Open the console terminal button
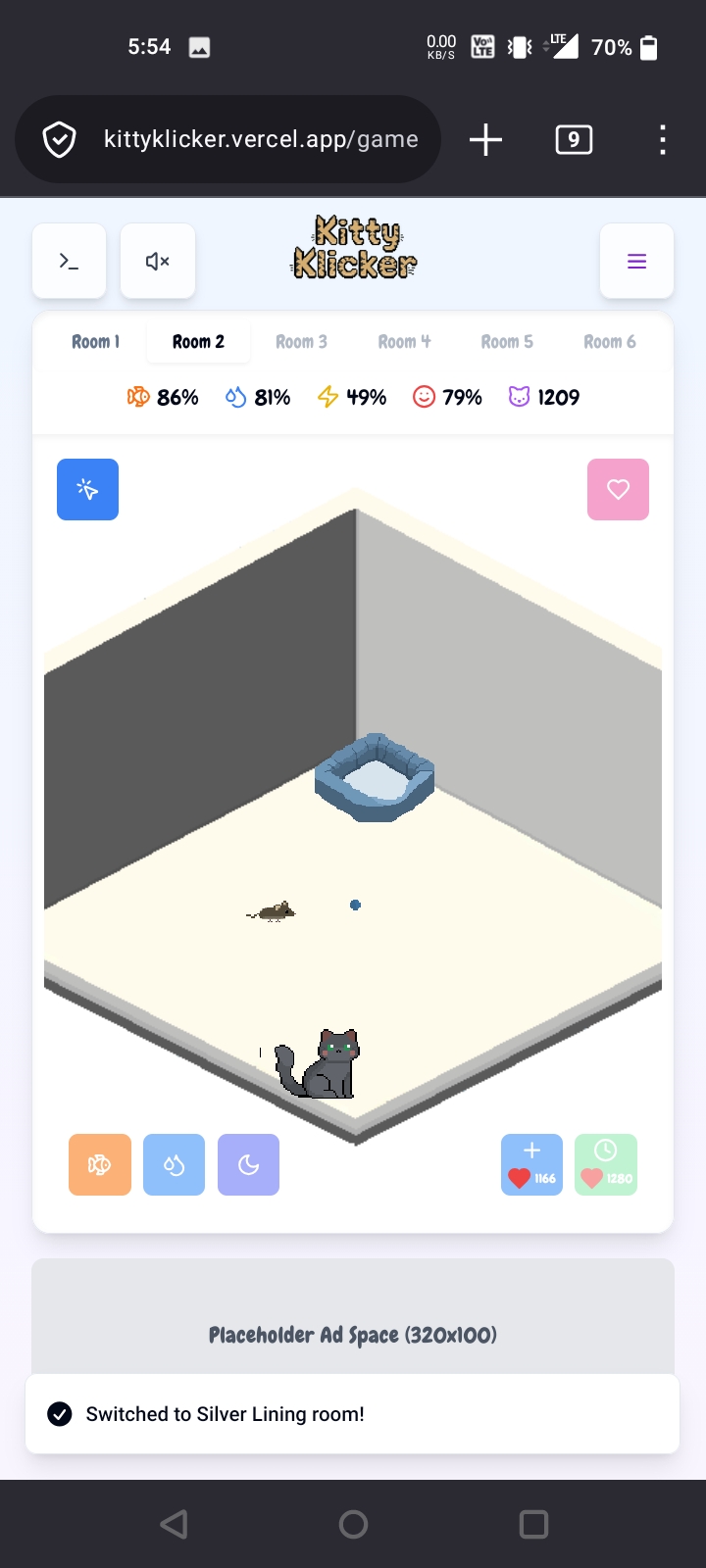706x1568 pixels. point(69,261)
